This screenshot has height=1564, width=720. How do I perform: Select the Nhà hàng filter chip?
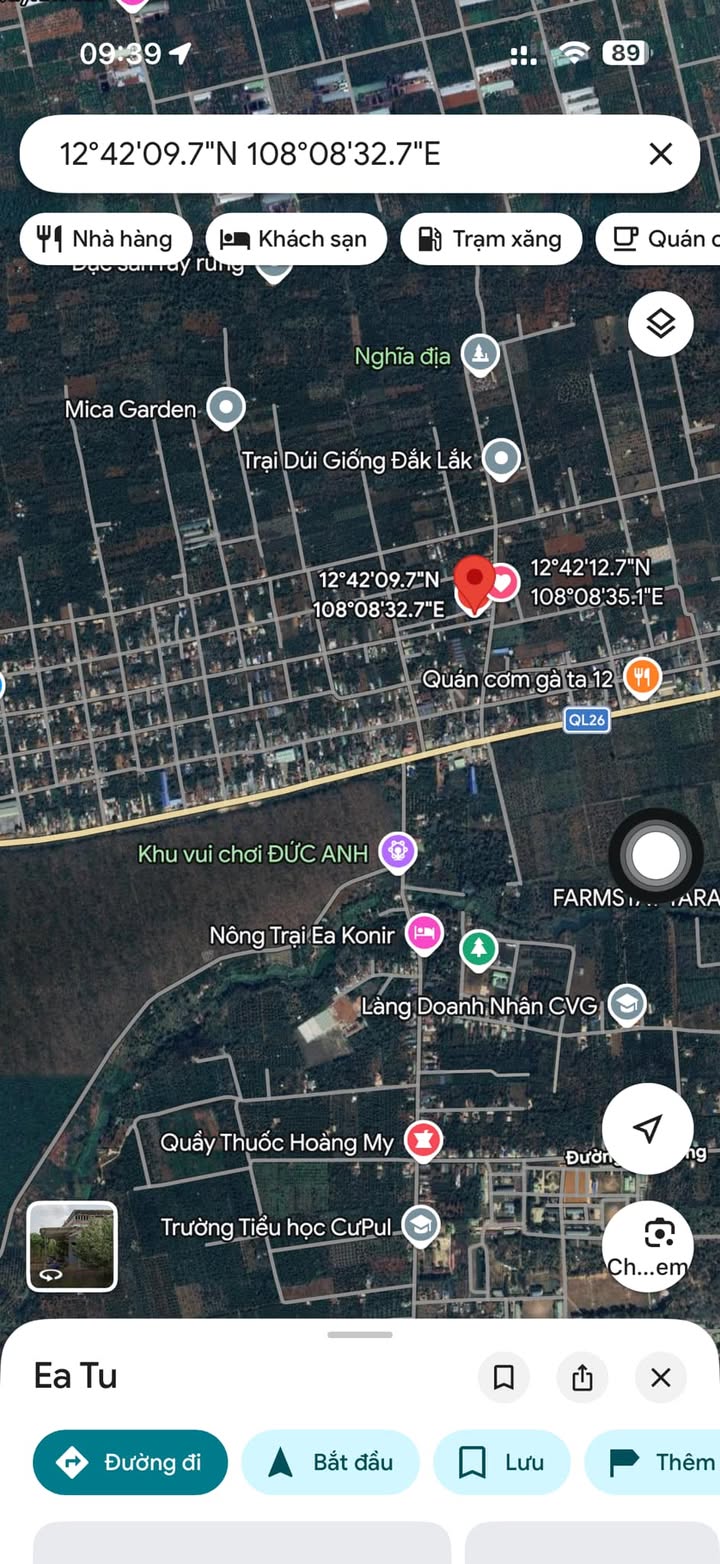click(105, 239)
